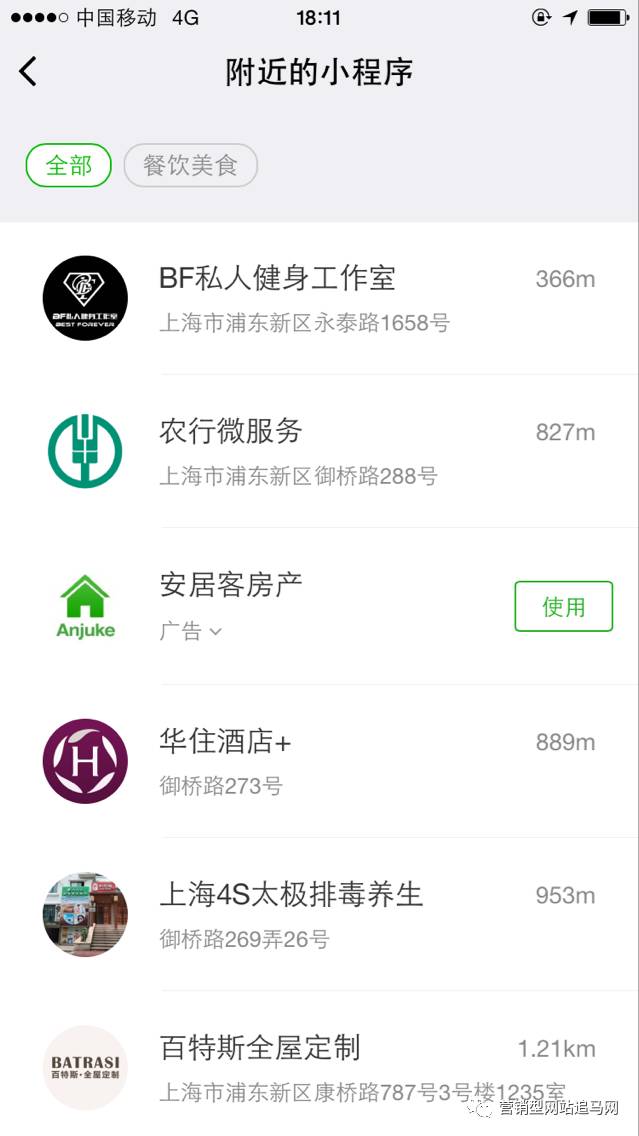639x1136 pixels.
Task: Switch to the 餐饮美食 filter
Action: pos(190,165)
